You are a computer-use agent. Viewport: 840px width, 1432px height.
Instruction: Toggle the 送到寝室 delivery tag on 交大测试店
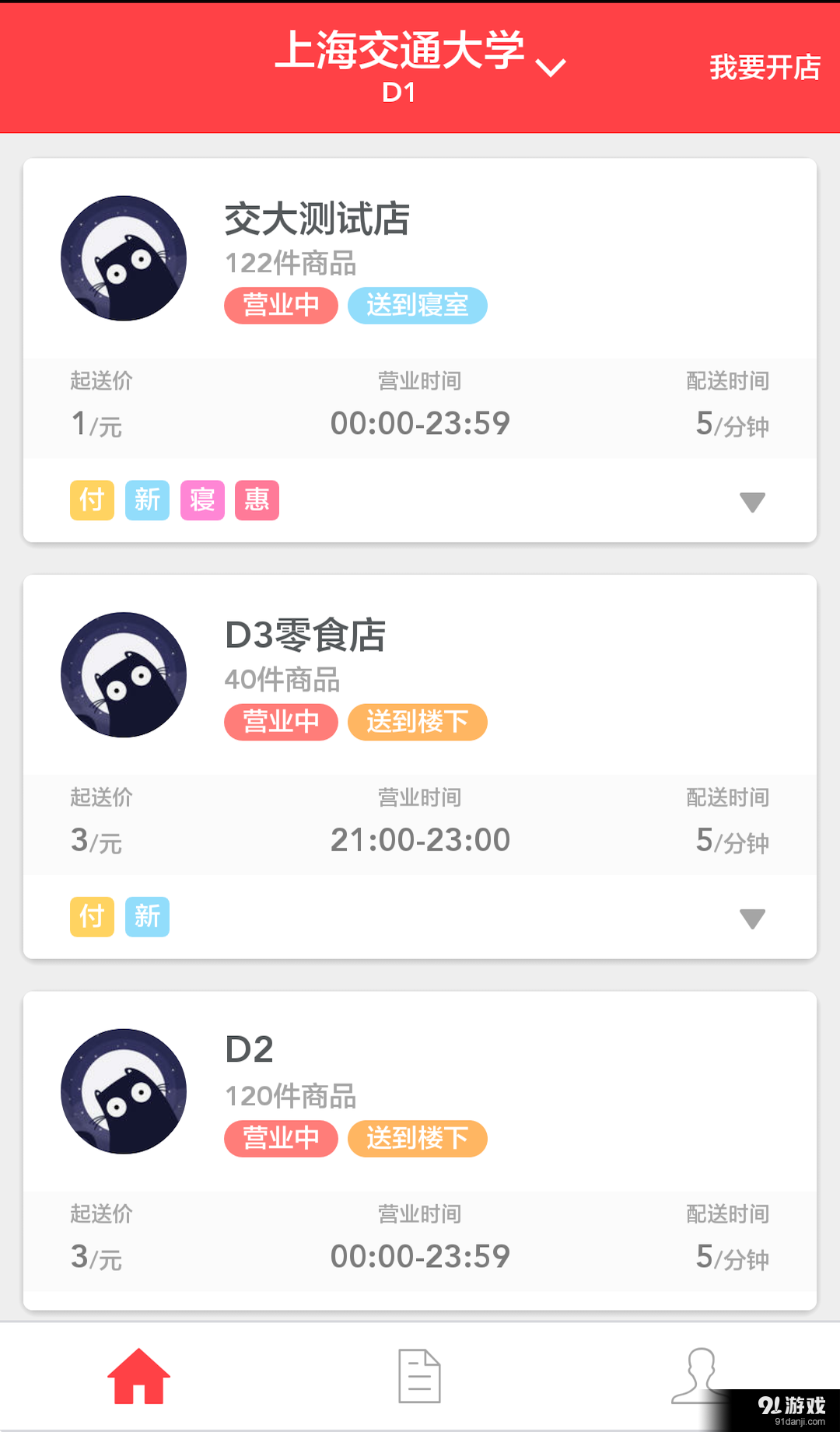[417, 306]
